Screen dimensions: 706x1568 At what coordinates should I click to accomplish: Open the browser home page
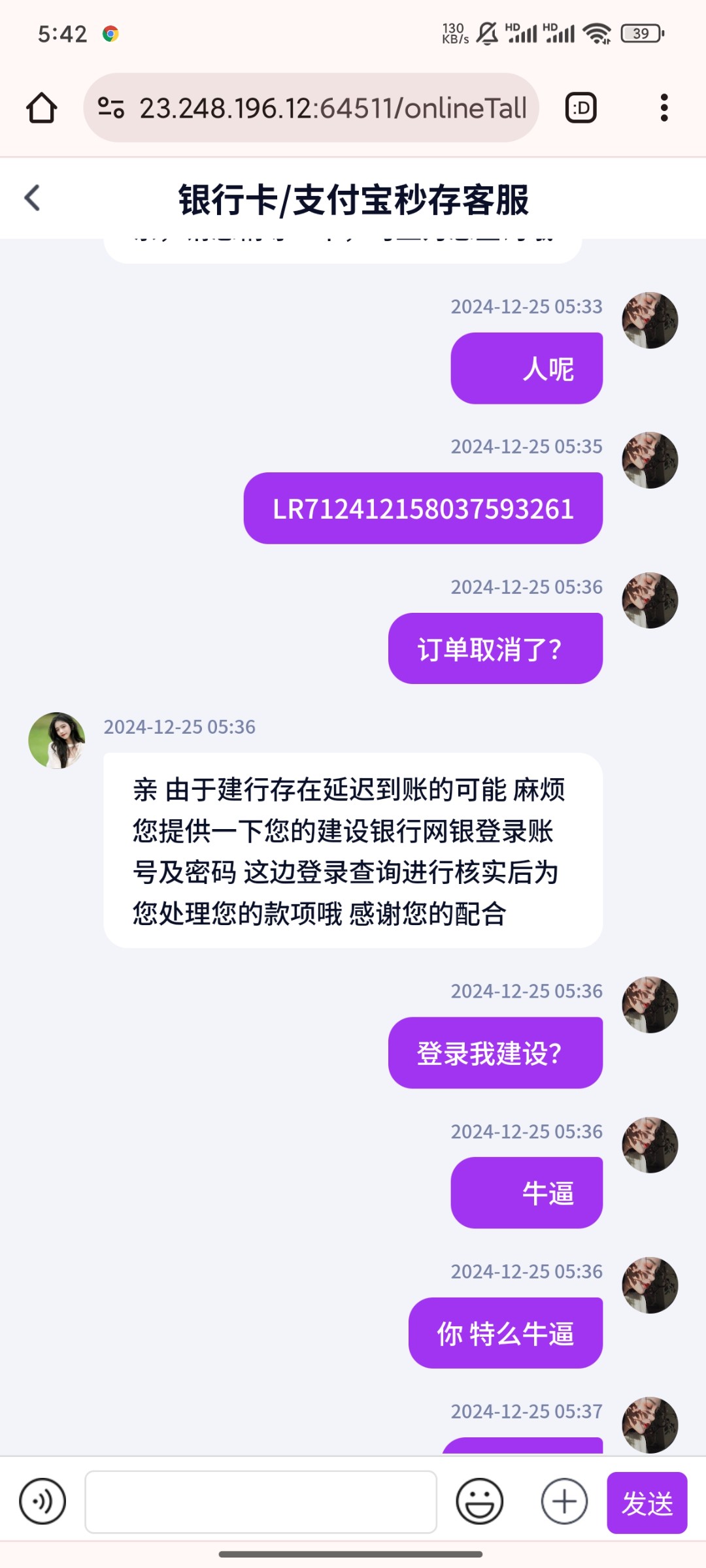point(41,108)
